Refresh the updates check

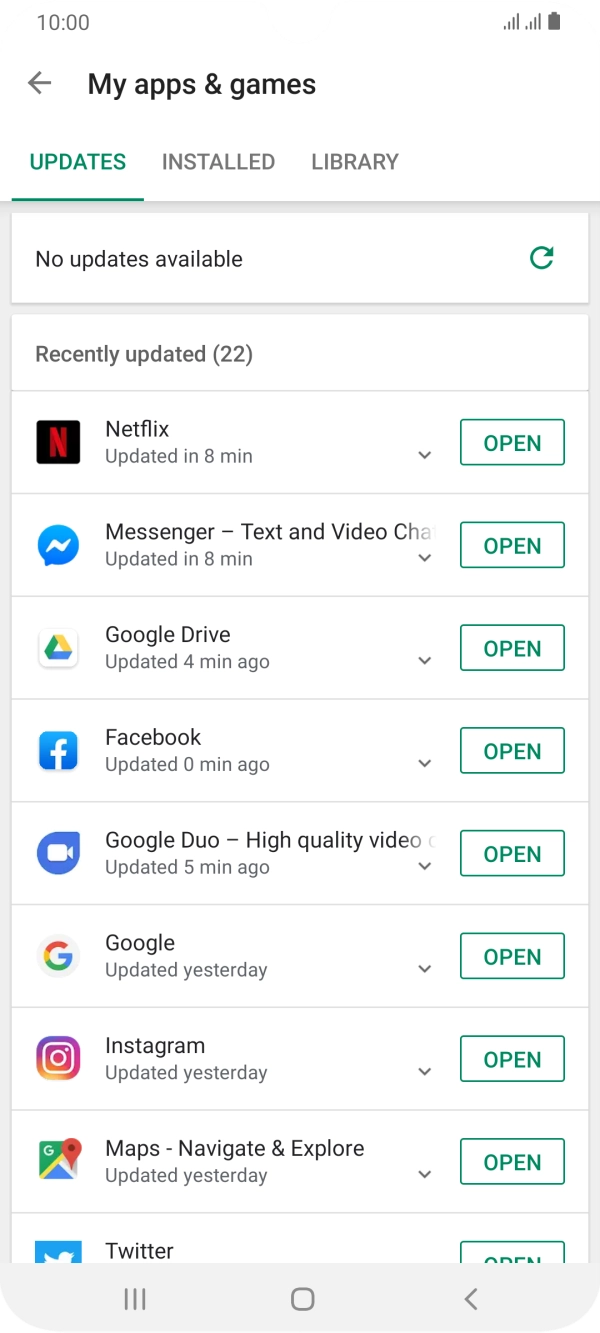pyautogui.click(x=541, y=259)
